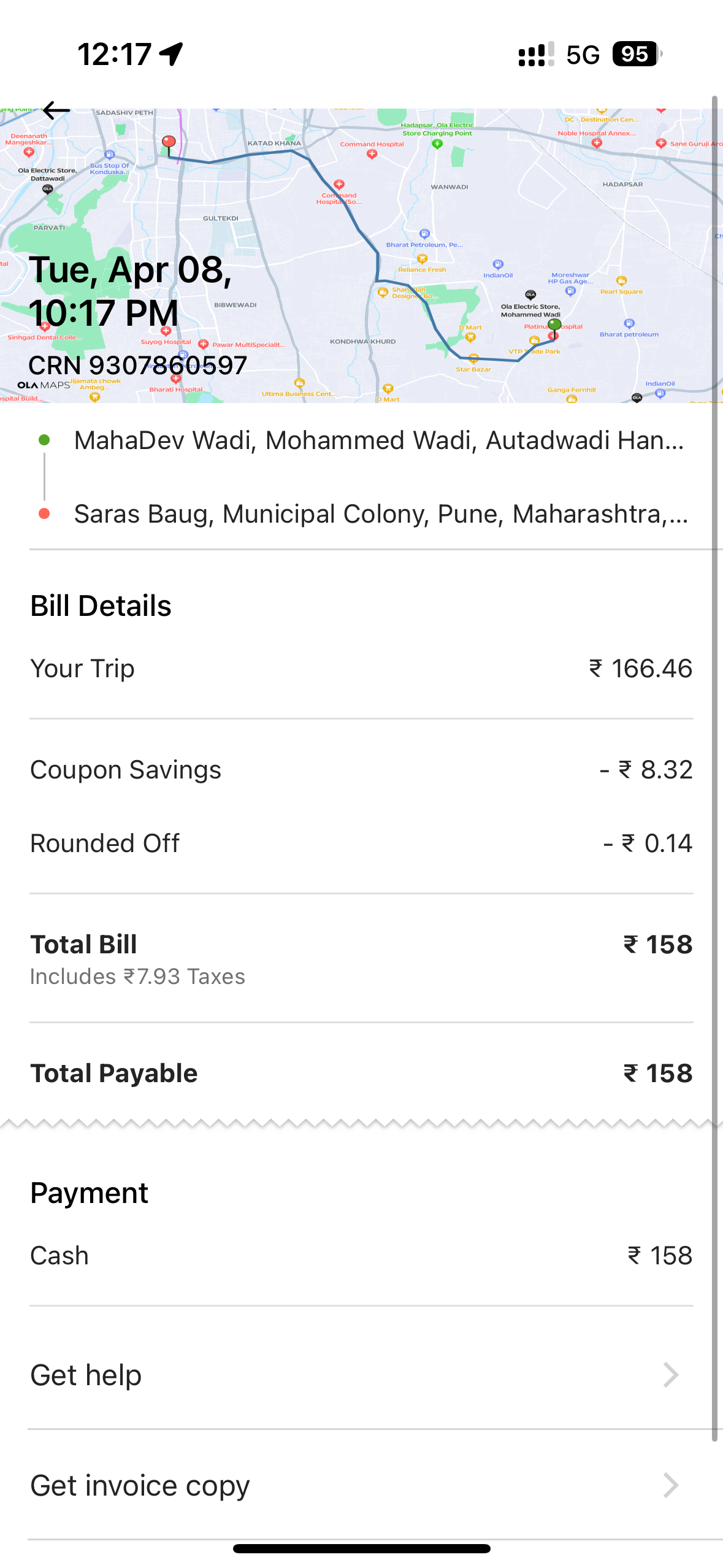Viewport: 723px width, 1568px height.
Task: Go back using the arrow icon
Action: pyautogui.click(x=56, y=110)
